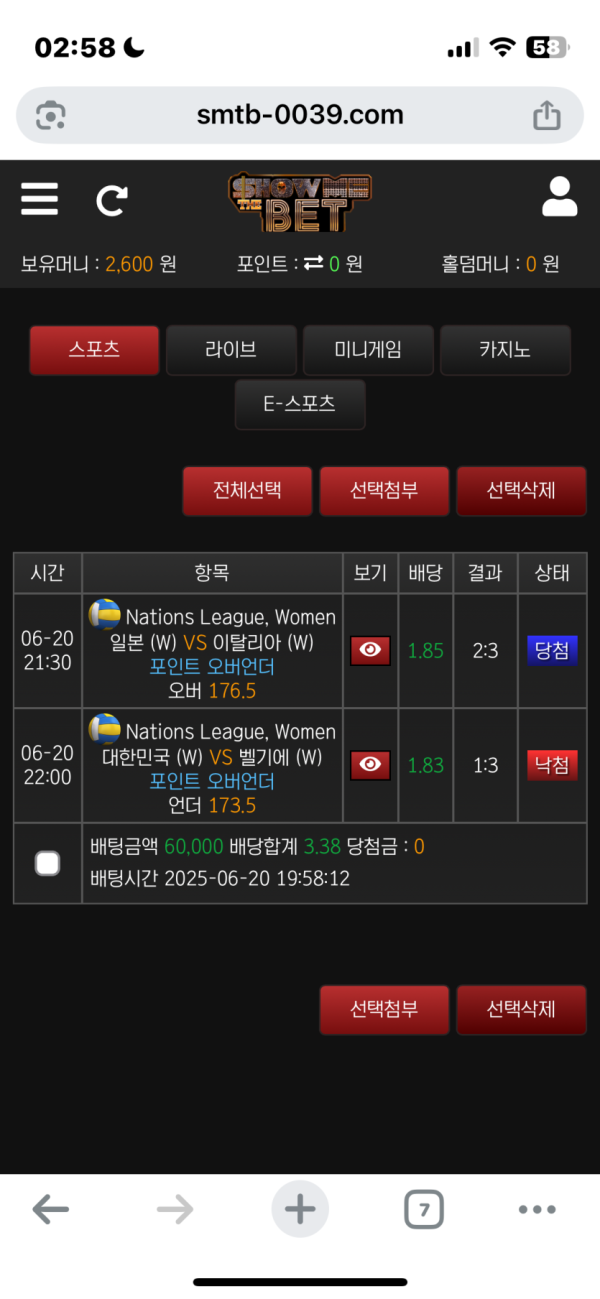The width and height of the screenshot is (600, 1299).
Task: Share the page from the address bar
Action: point(546,115)
